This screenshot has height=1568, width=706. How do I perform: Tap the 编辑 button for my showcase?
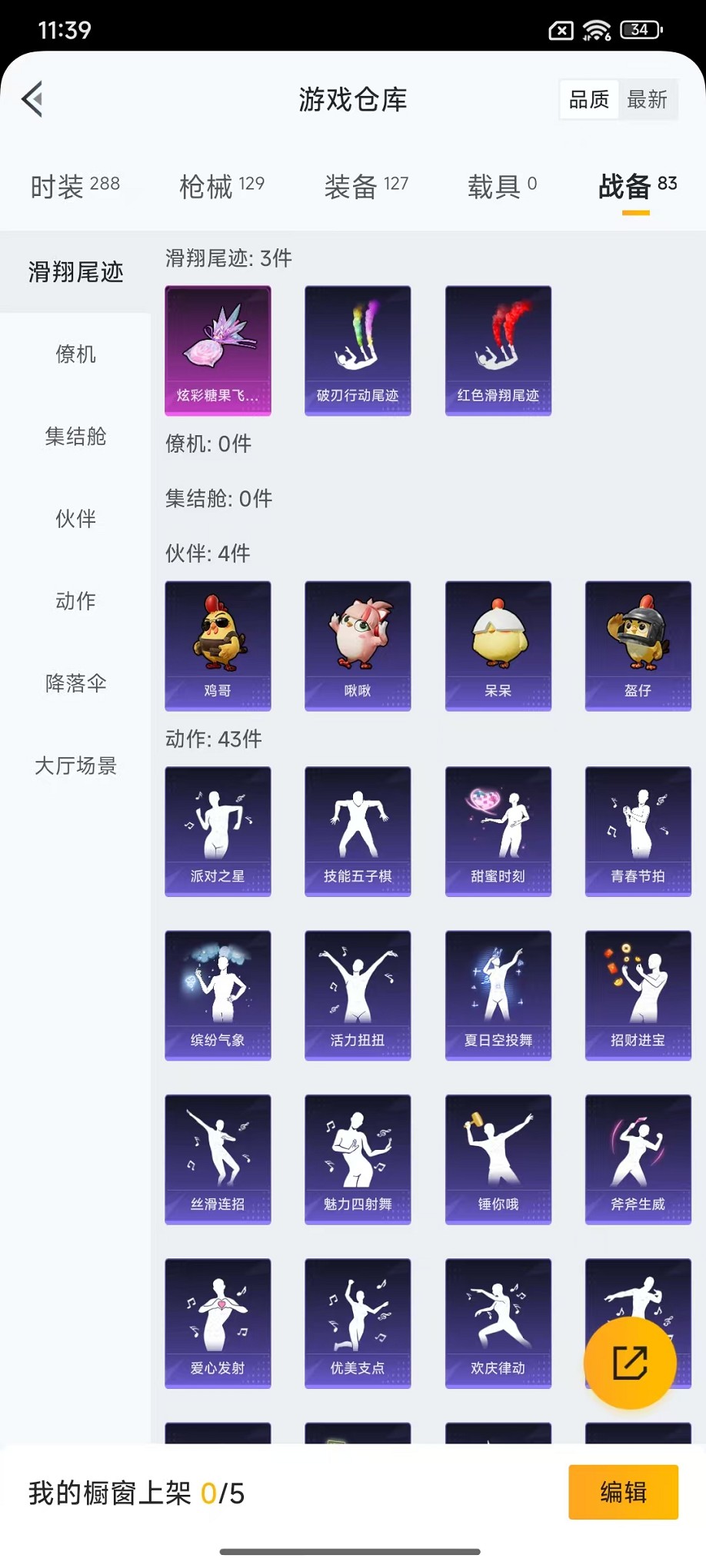pos(623,1492)
